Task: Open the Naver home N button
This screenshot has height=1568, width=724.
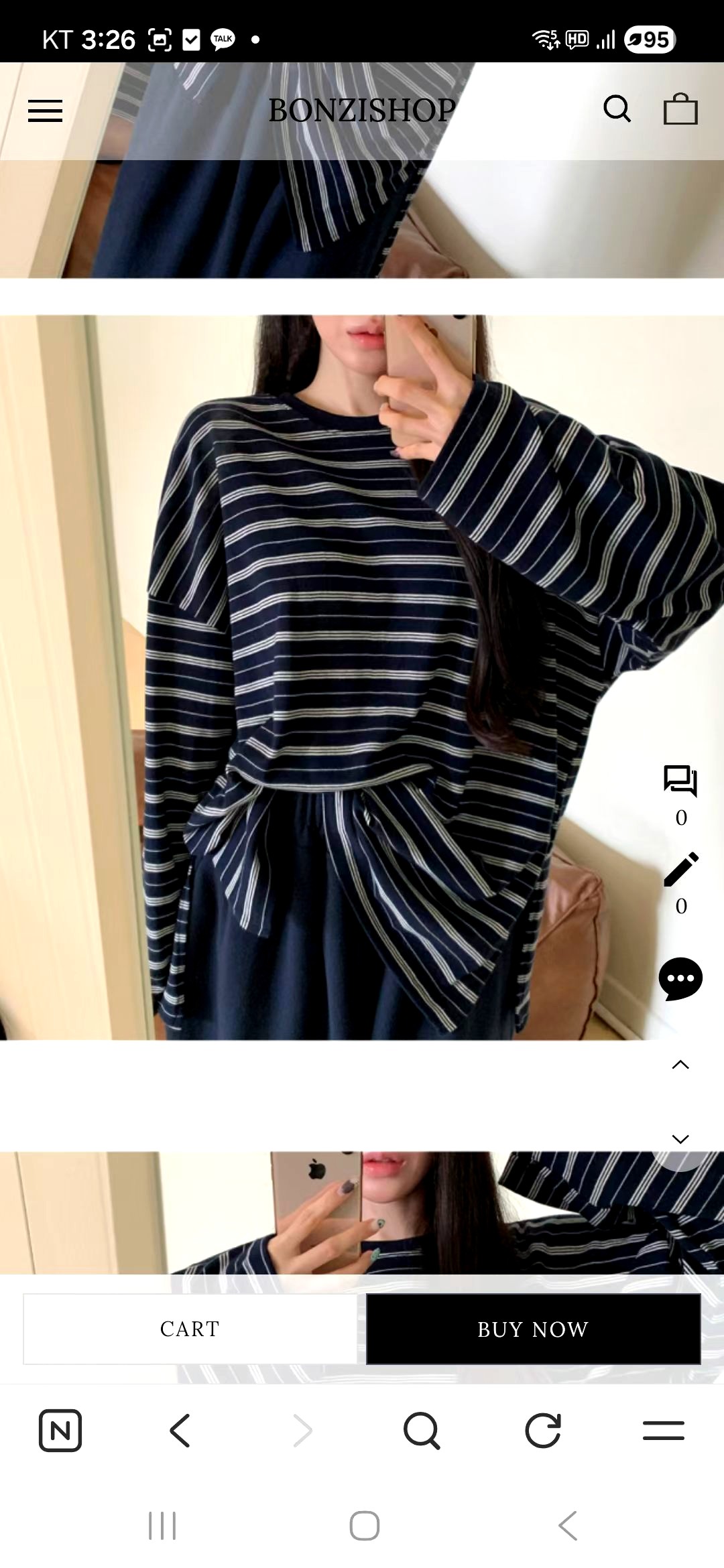Action: (x=60, y=1431)
